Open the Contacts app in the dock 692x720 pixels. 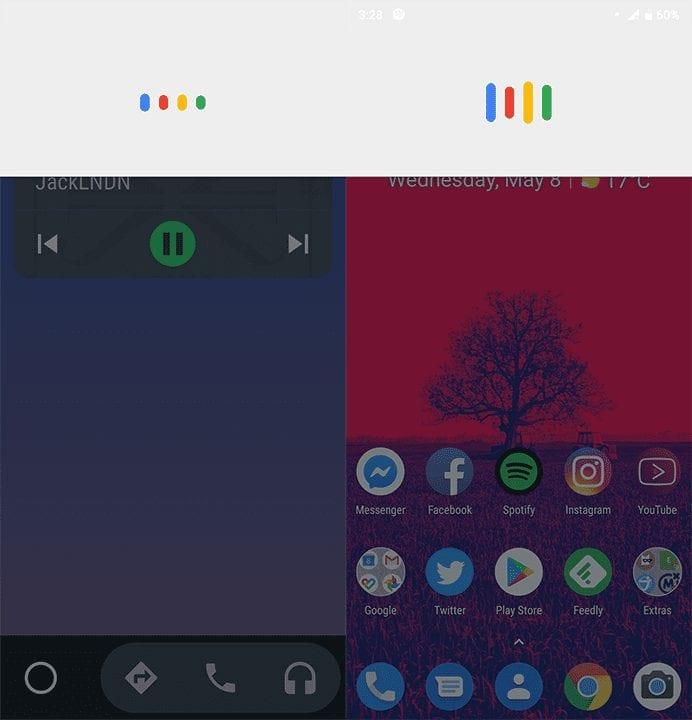tap(518, 686)
